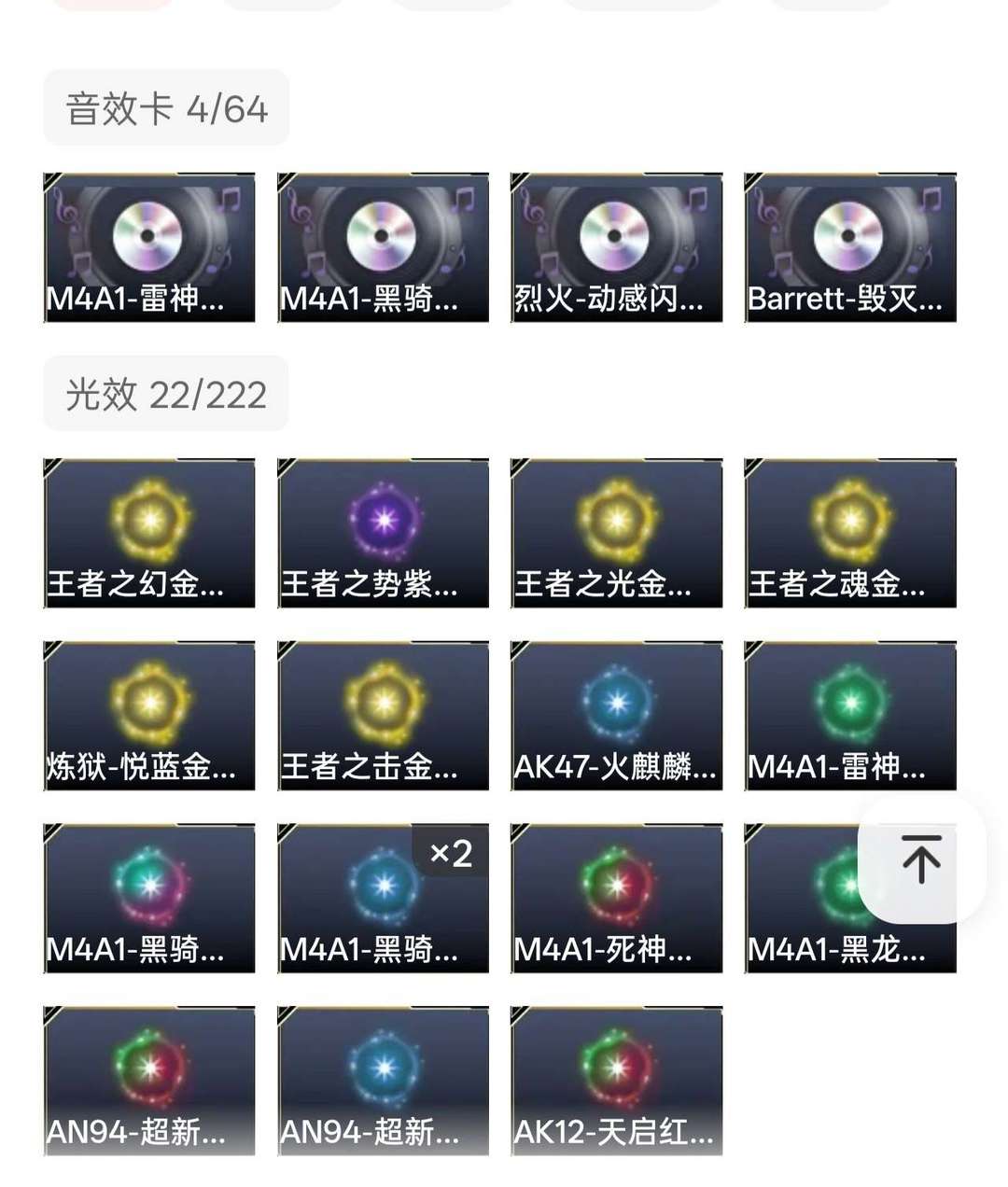The image size is (1008, 1187).
Task: Open the blue AN94-超新 light effect
Action: pos(383,1081)
